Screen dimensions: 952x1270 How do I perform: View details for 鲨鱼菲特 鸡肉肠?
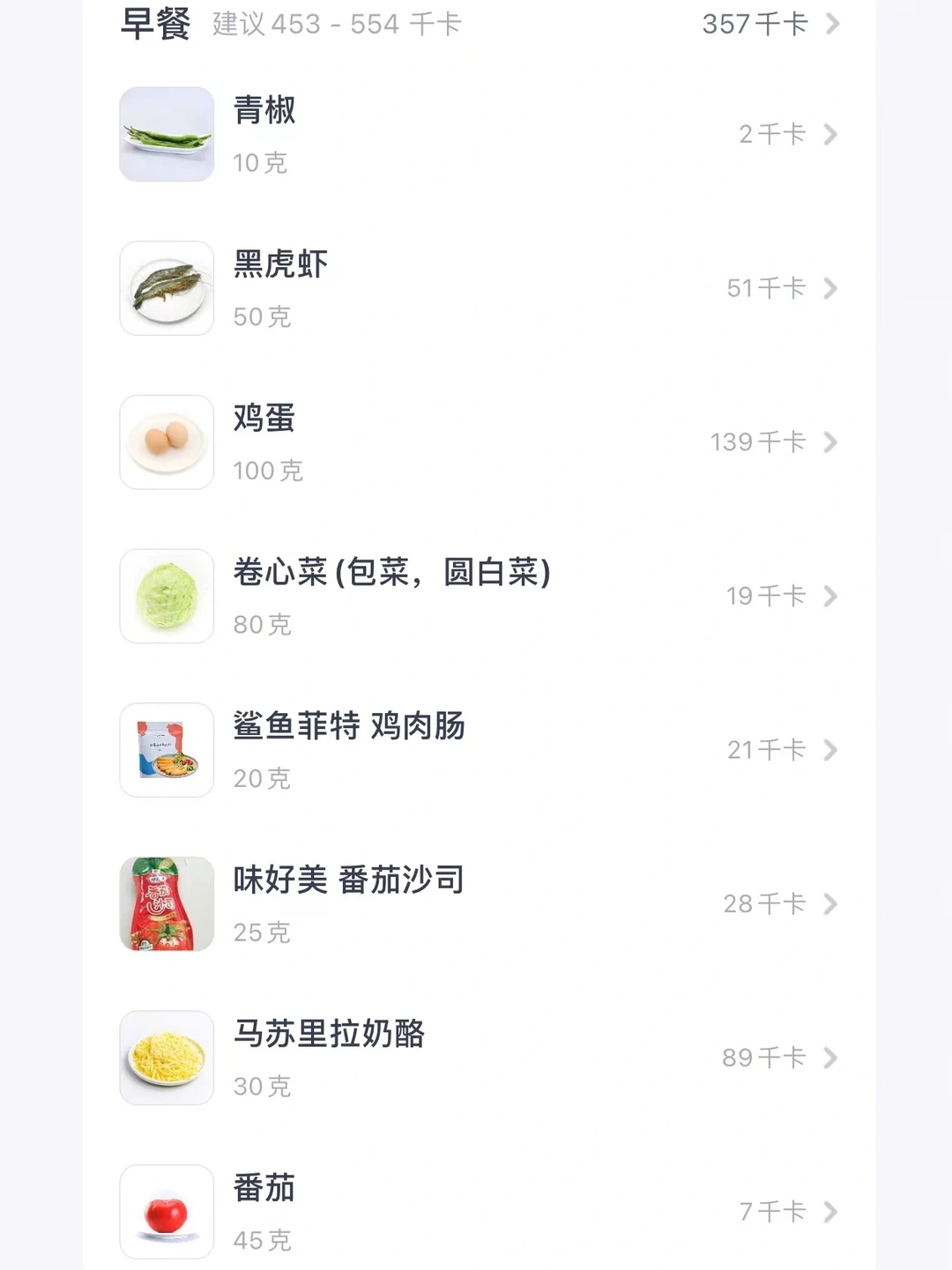(480, 750)
